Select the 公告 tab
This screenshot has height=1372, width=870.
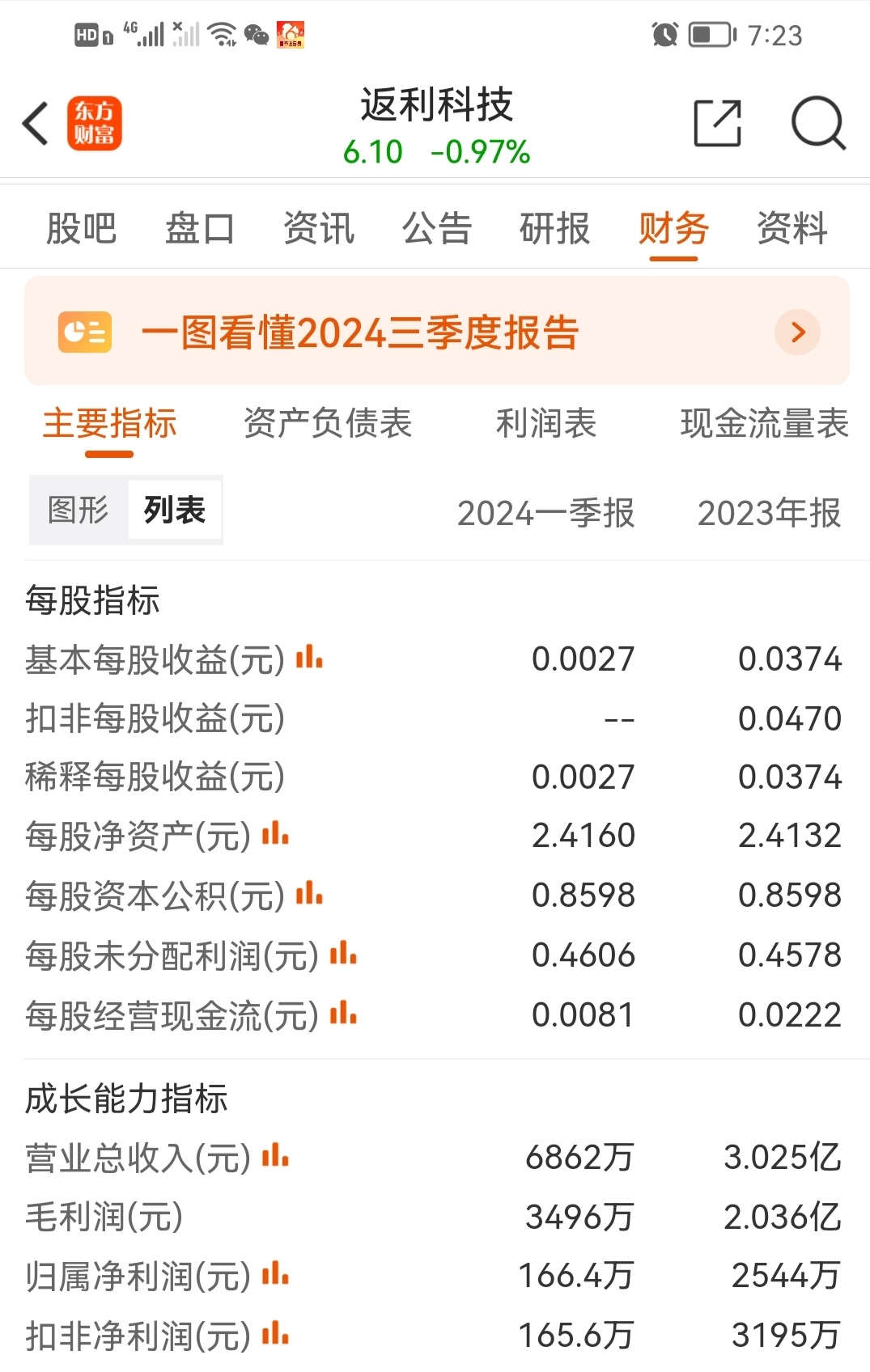[x=436, y=228]
